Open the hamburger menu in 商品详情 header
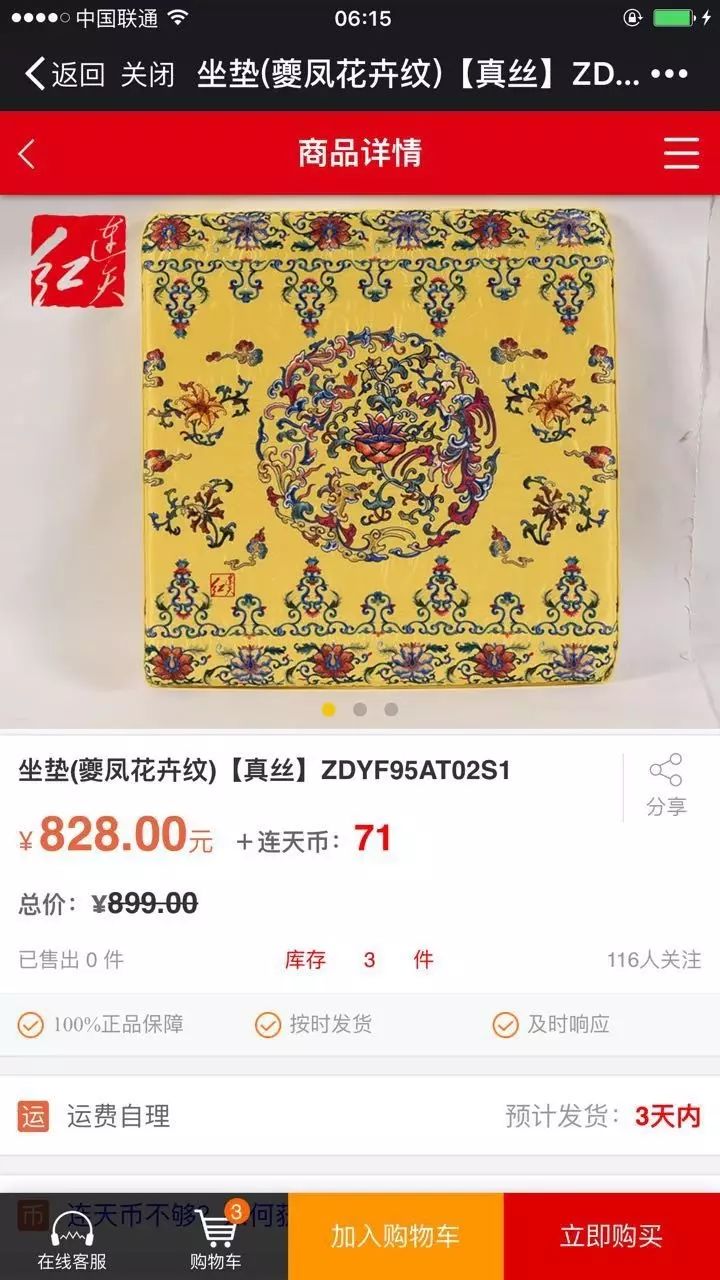720x1280 pixels. (681, 154)
